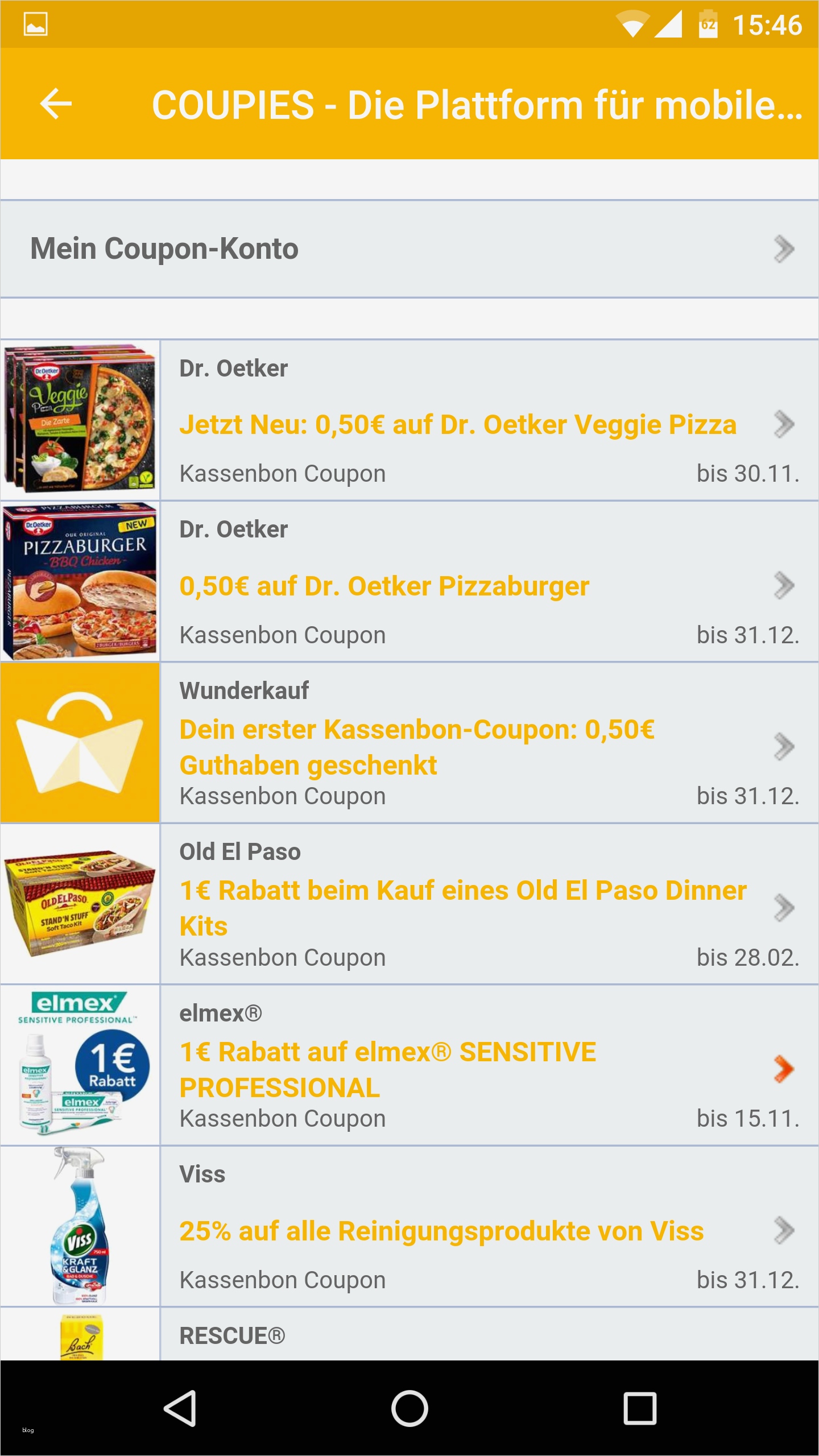The height and width of the screenshot is (1456, 819).
Task: Open the elmex SENSITIVE PROFESSIONAL coupon
Action: 388,1069
